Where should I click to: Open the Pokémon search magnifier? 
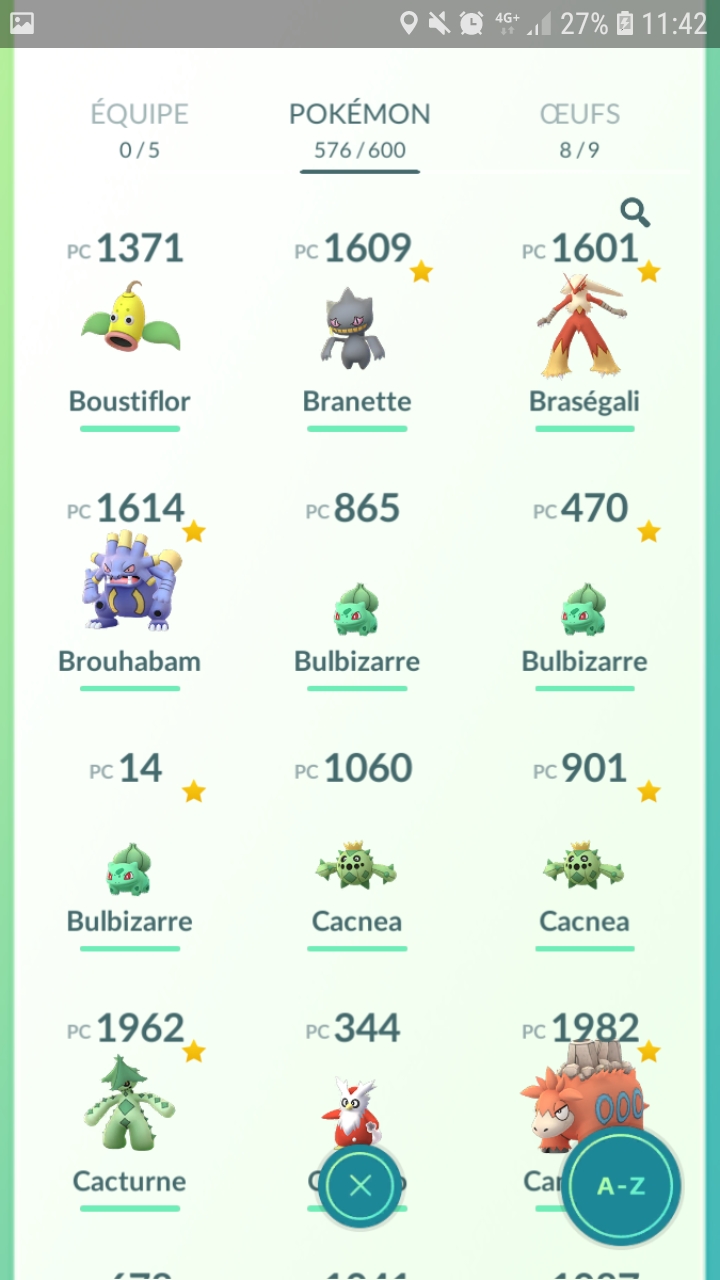pos(635,212)
